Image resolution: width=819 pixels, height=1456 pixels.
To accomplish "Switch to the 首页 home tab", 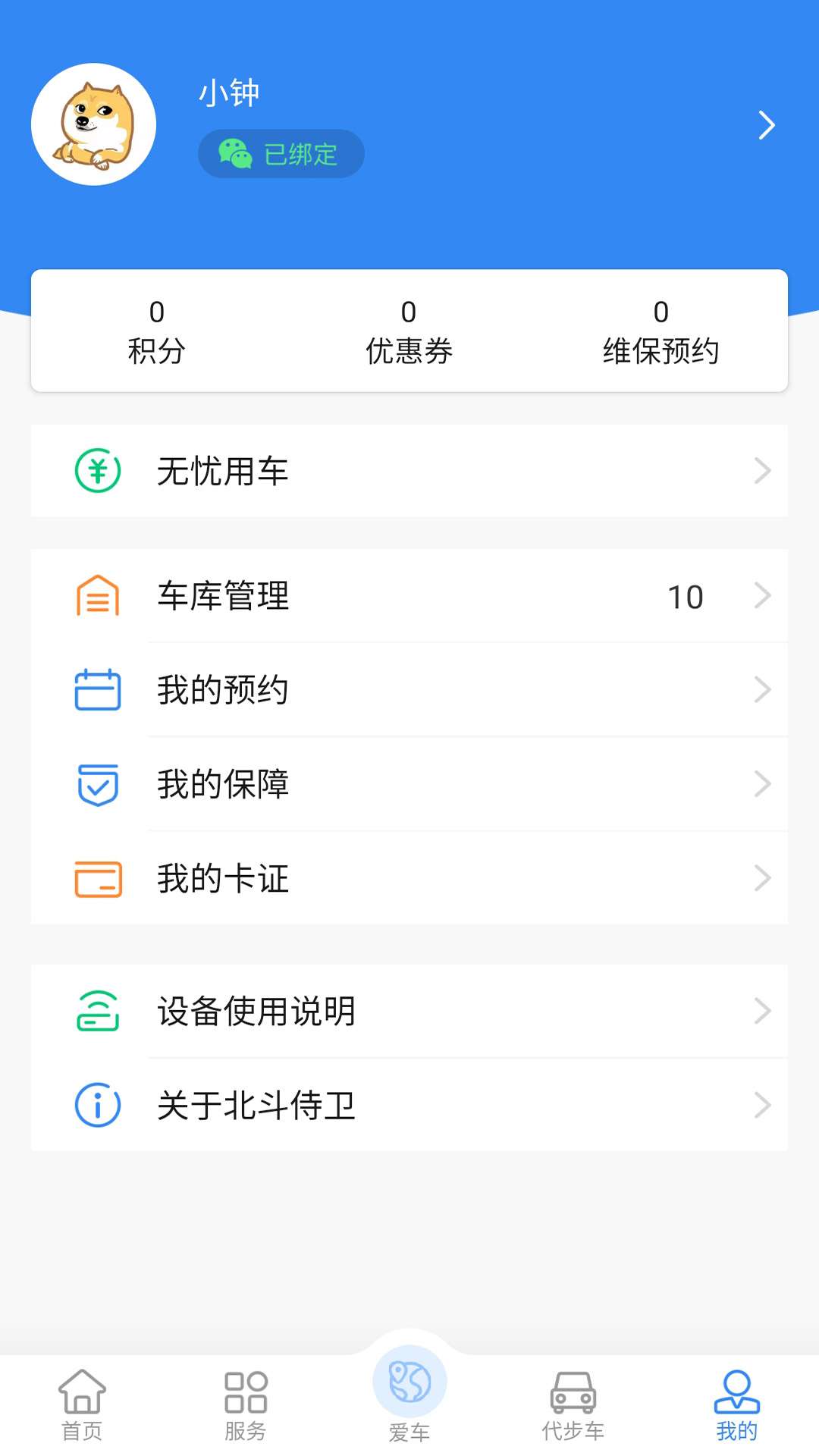I will (x=82, y=1405).
